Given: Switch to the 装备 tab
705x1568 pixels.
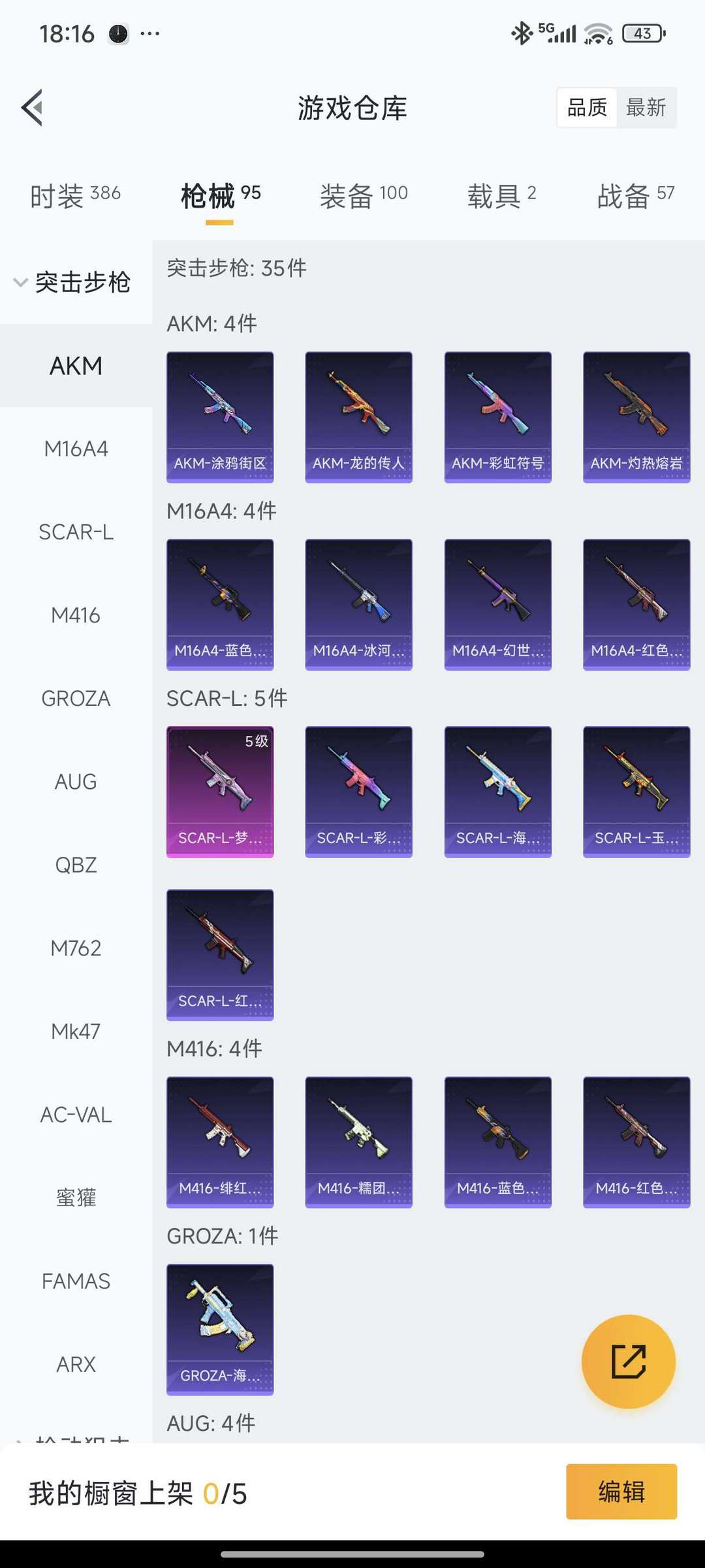Looking at the screenshot, I should click(364, 195).
